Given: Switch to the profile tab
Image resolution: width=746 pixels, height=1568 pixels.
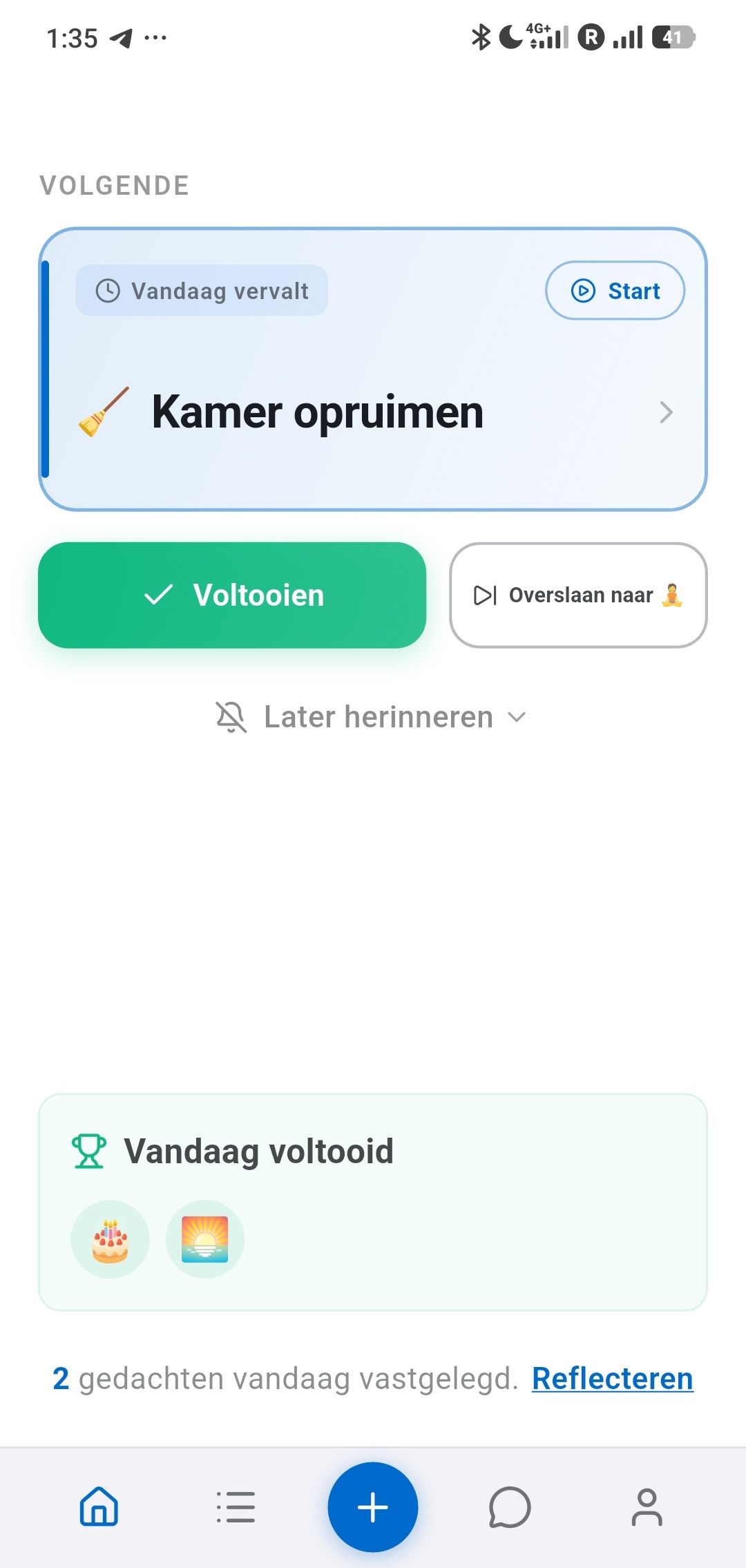Looking at the screenshot, I should point(647,1508).
